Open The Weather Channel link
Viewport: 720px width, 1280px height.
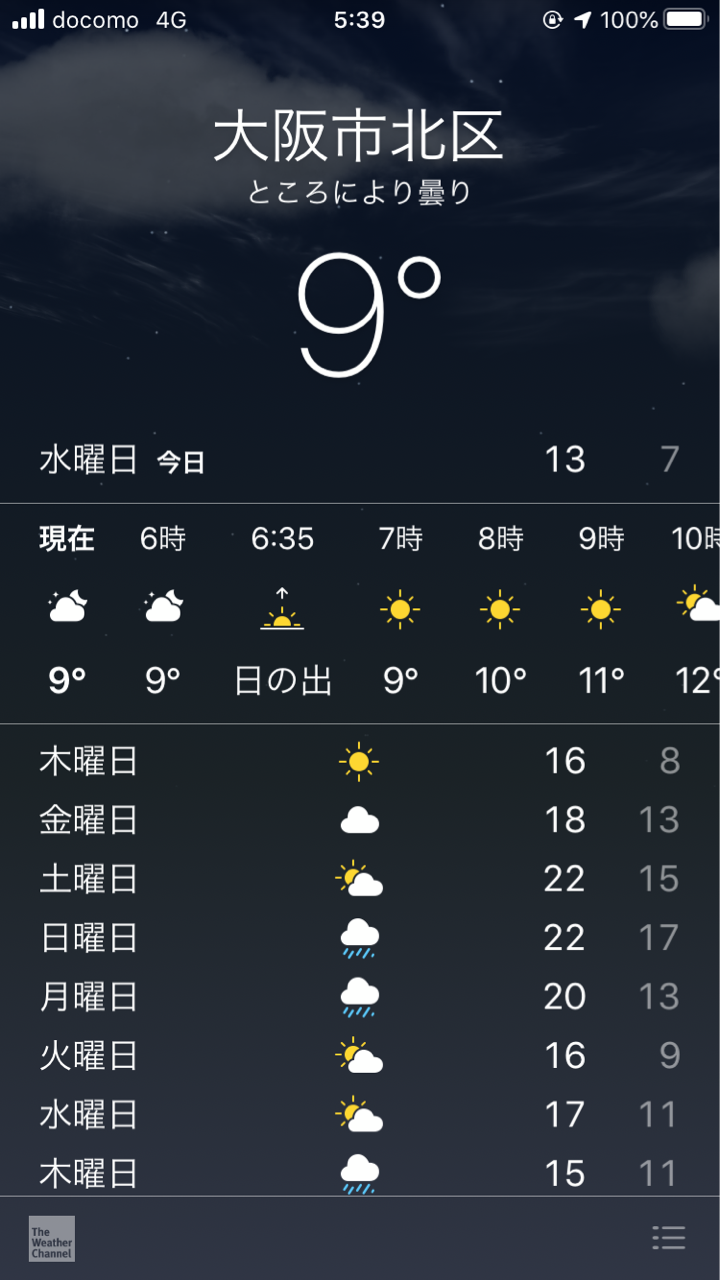point(52,1239)
